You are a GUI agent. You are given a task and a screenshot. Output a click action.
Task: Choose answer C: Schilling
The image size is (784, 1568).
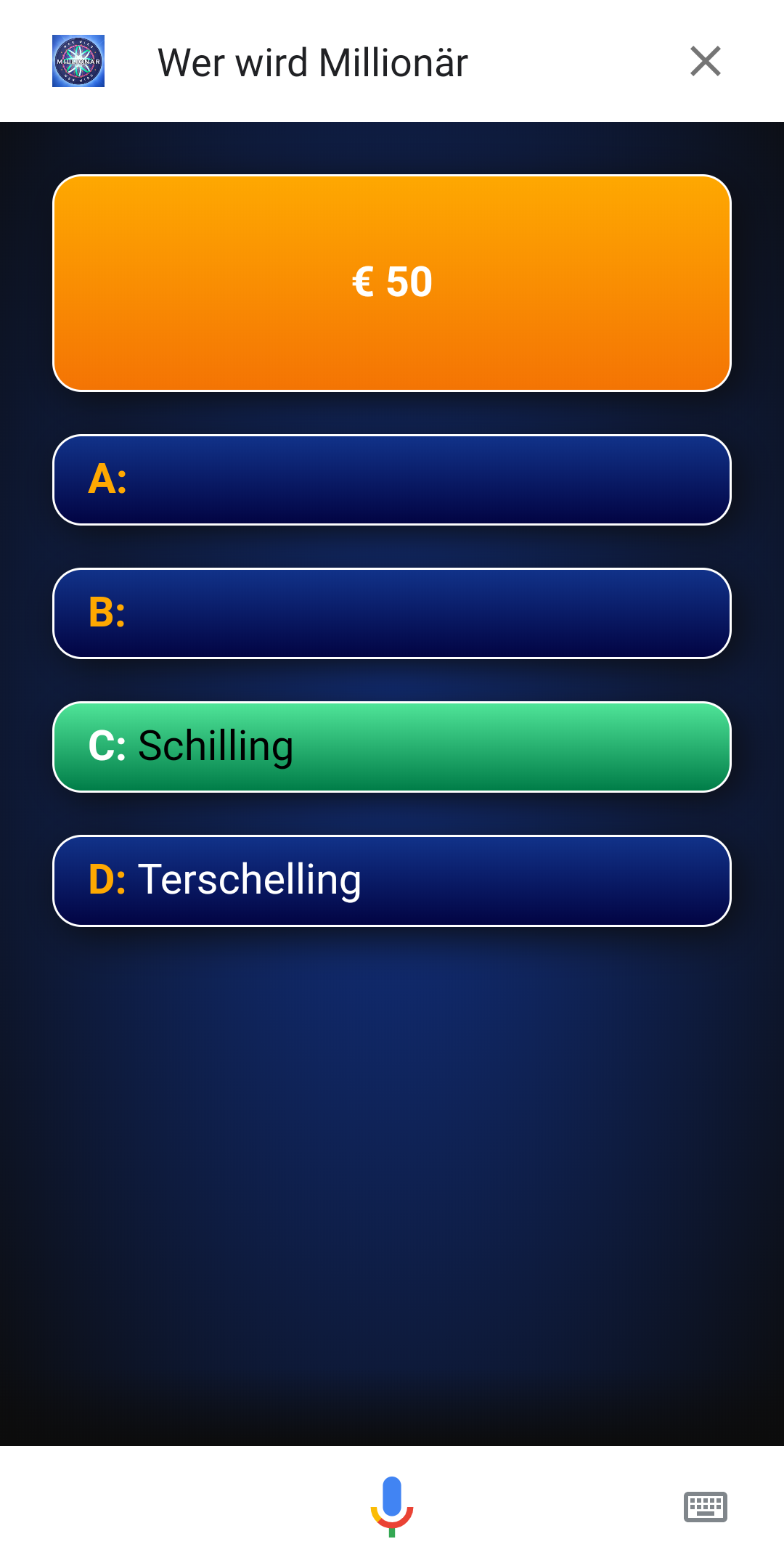coord(392,747)
